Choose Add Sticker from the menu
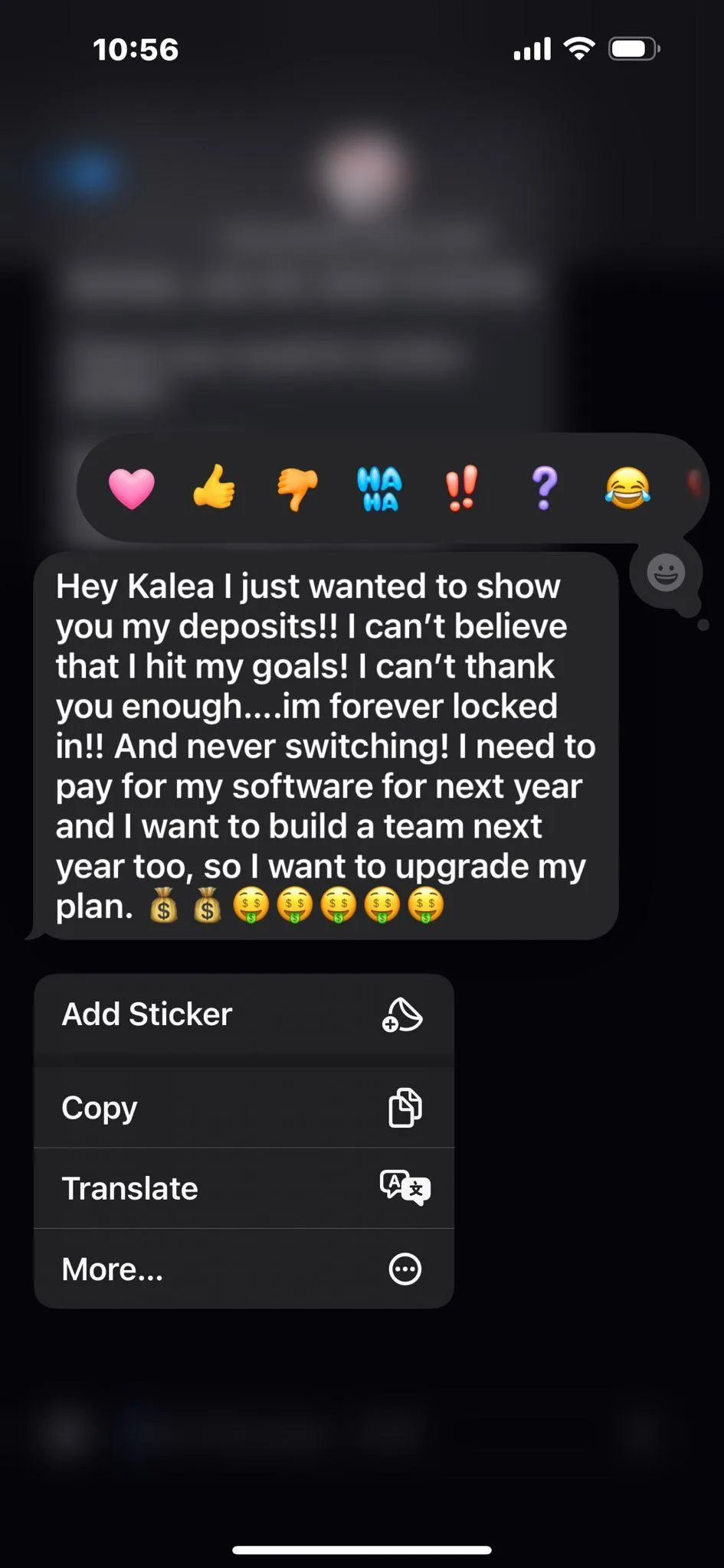The image size is (724, 1568). click(x=244, y=1014)
